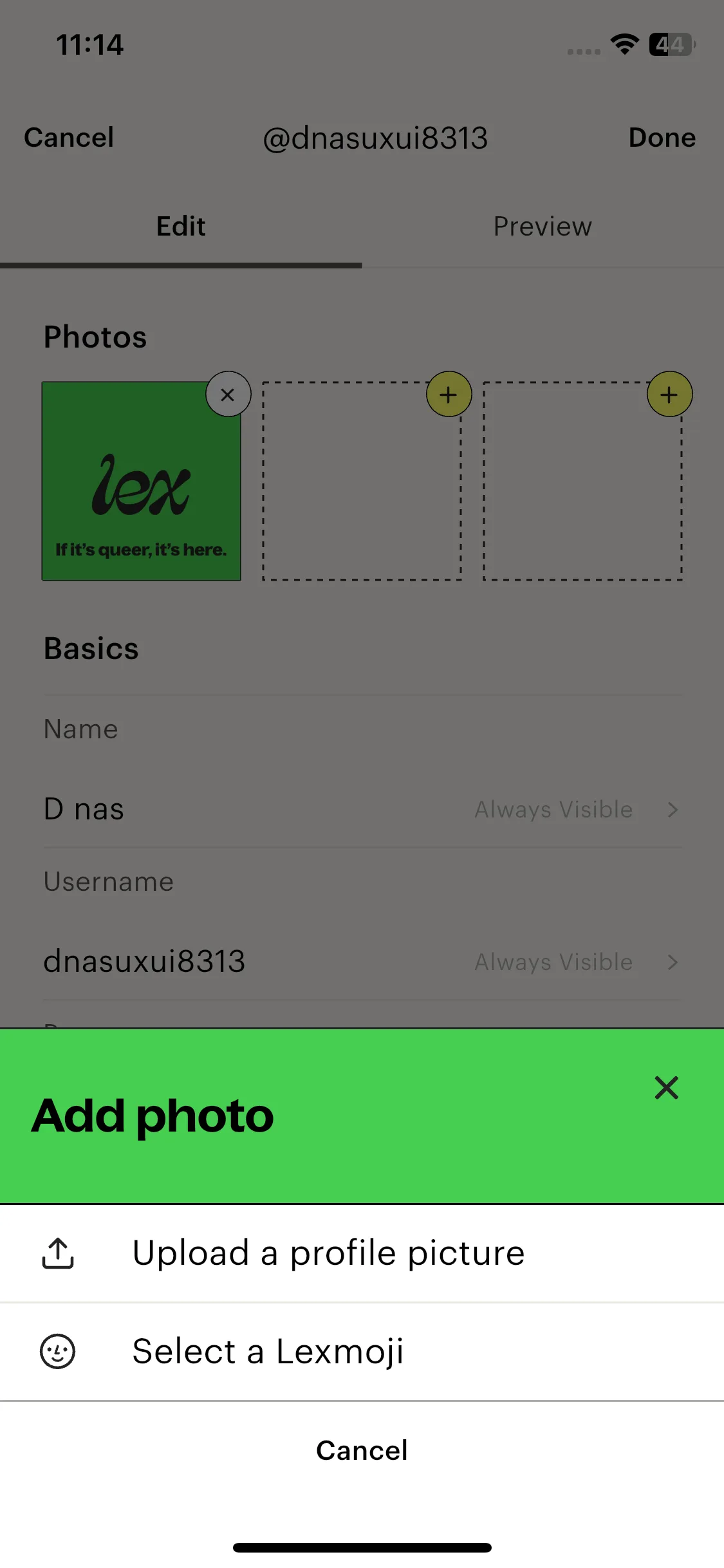Switch to the Preview tab
Screen dimensions: 724x1568
pos(543,226)
